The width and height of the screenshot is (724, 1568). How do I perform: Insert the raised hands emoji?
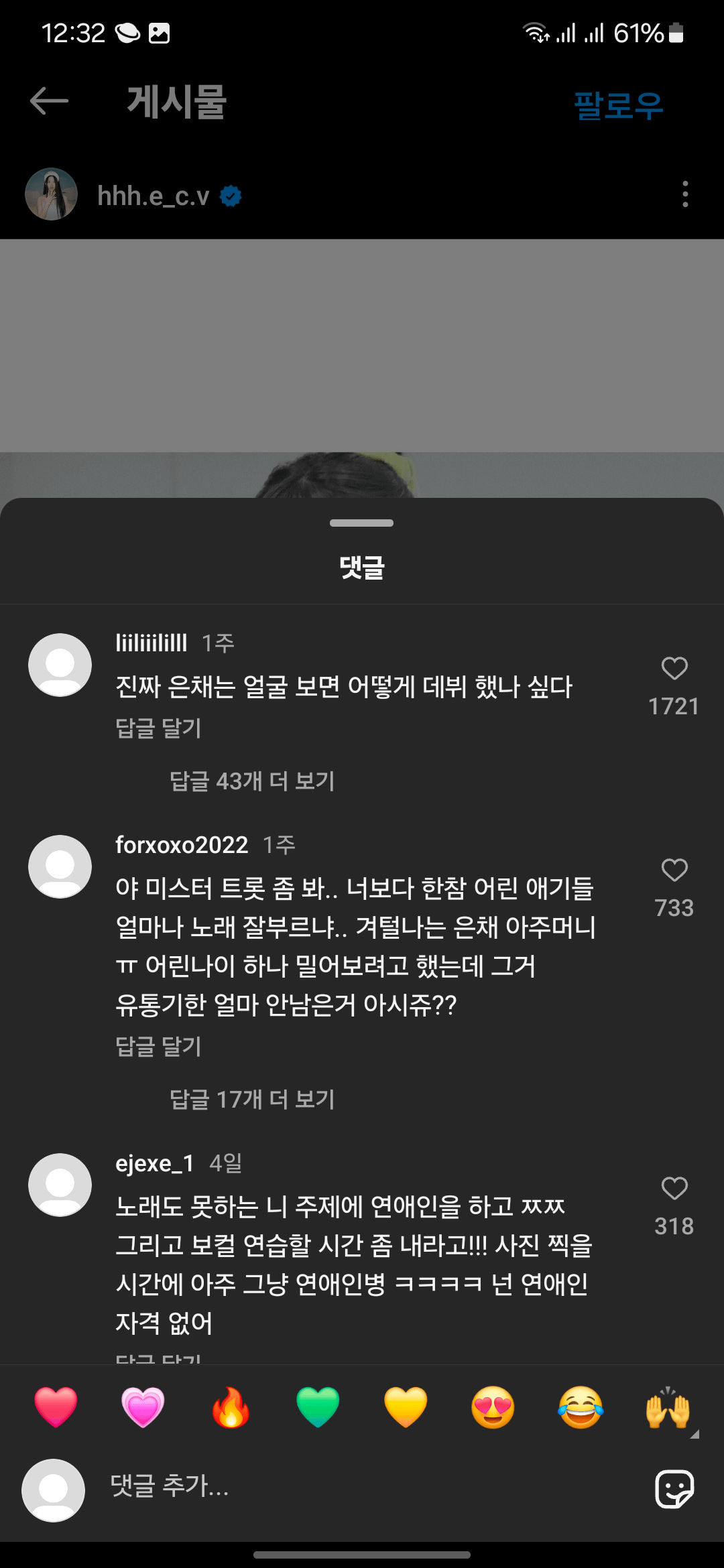668,1407
